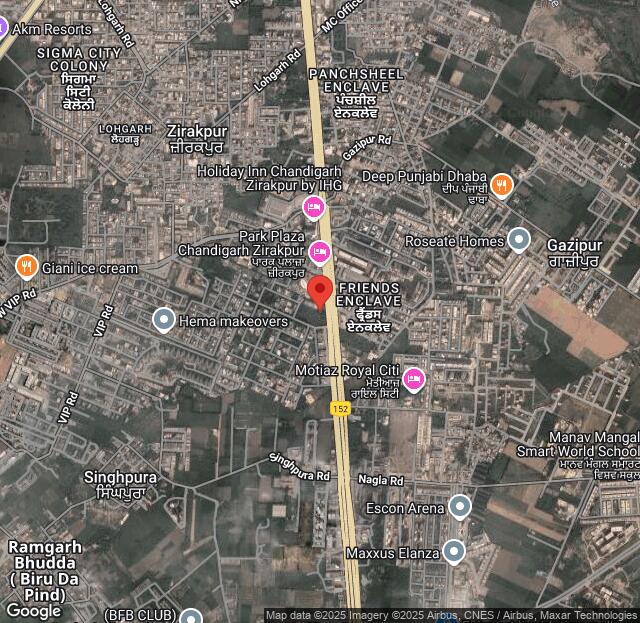The image size is (640, 623).
Task: Open Giani ice cream marker
Action: pyautogui.click(x=27, y=267)
